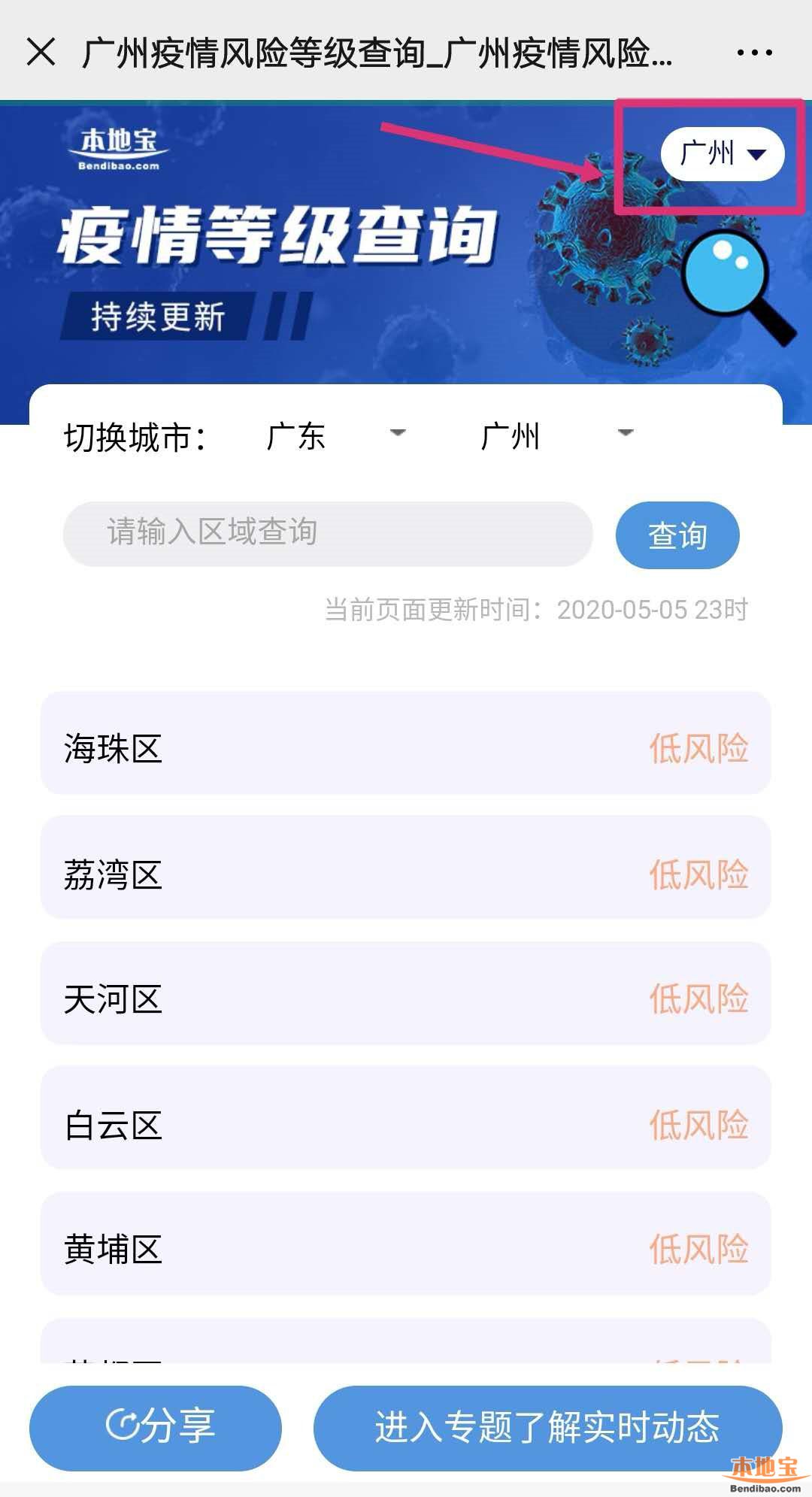Expand the 广州 city dropdown beside 广东
Screen dimensions: 812x1497
[555, 435]
